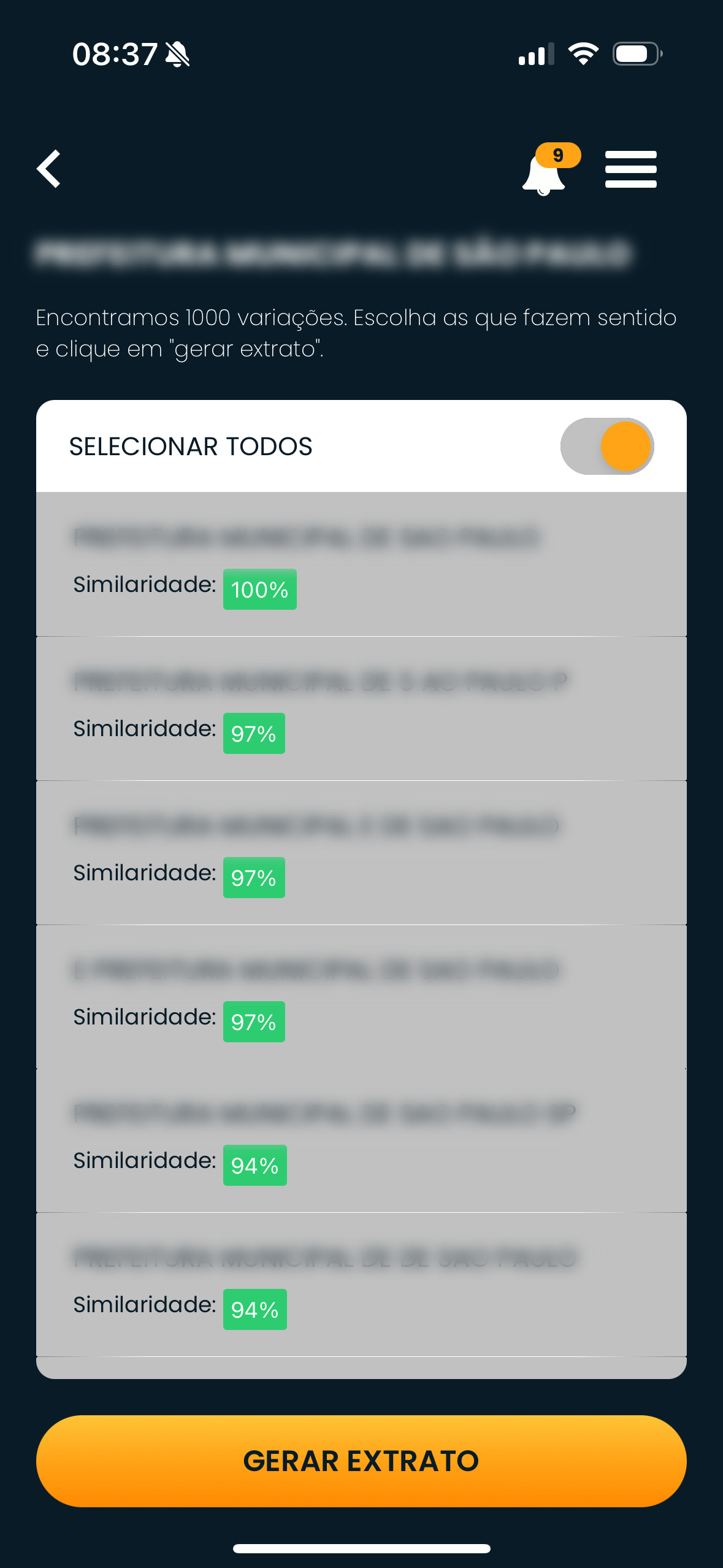Tap the battery indicator
This screenshot has width=723, height=1568.
(634, 54)
